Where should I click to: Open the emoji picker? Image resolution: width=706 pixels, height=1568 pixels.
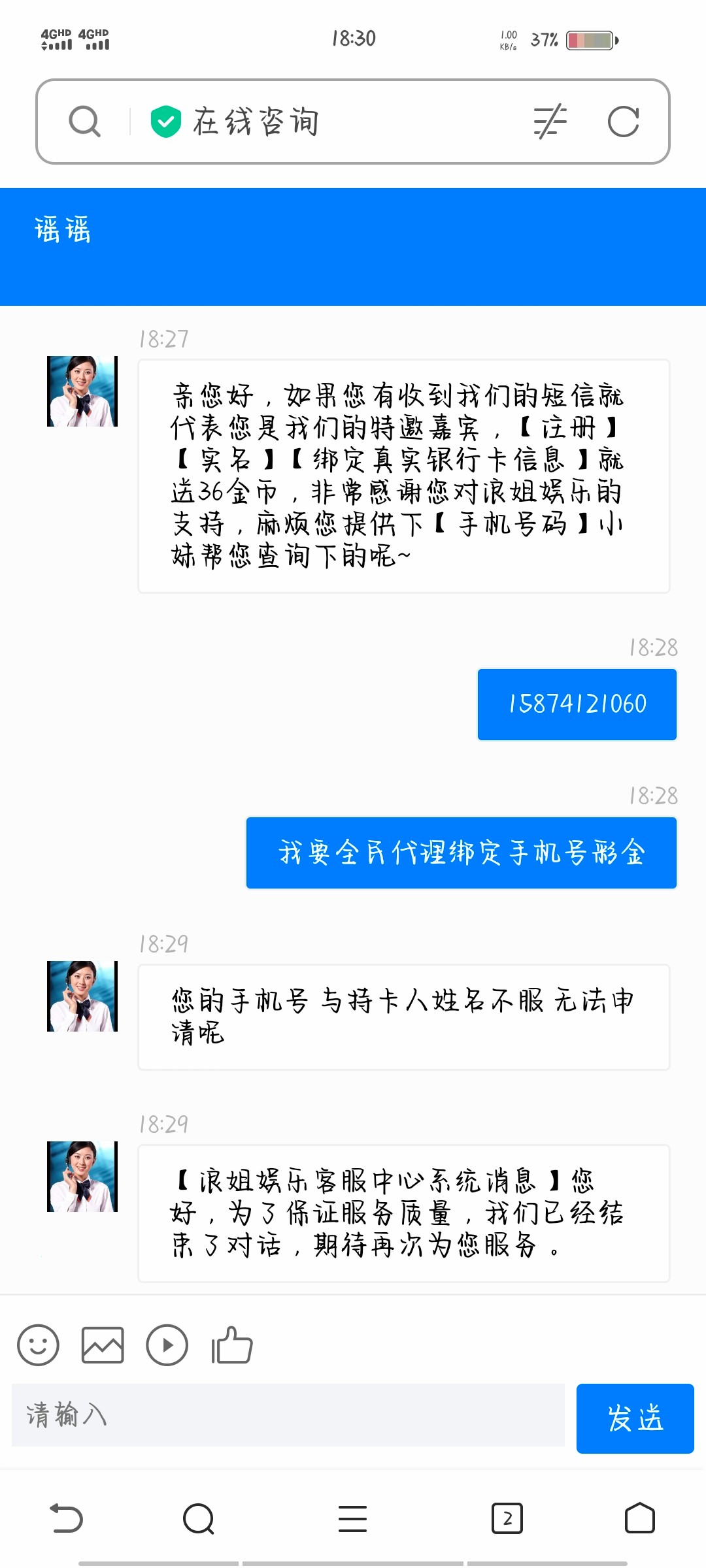point(38,1345)
